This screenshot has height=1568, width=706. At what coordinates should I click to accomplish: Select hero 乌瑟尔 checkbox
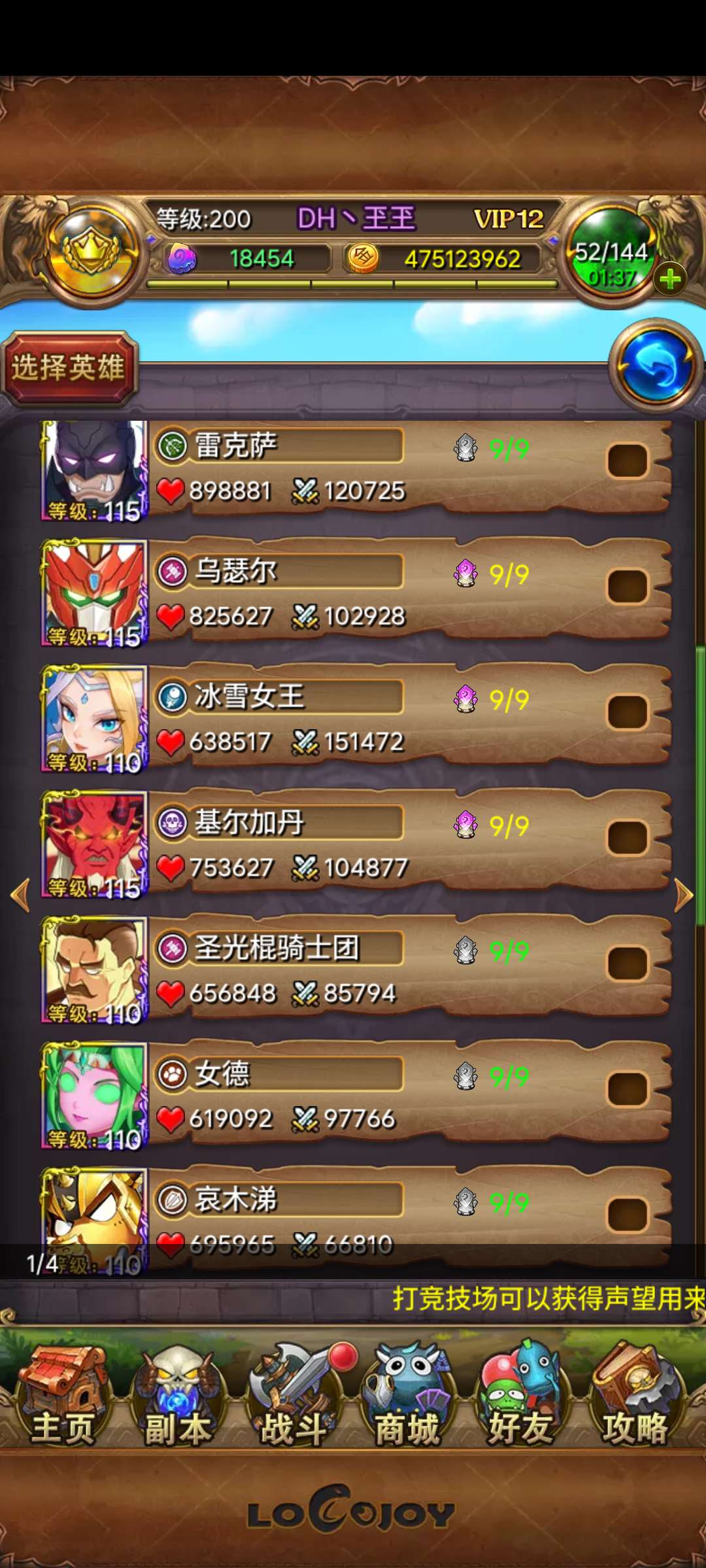pyautogui.click(x=627, y=587)
